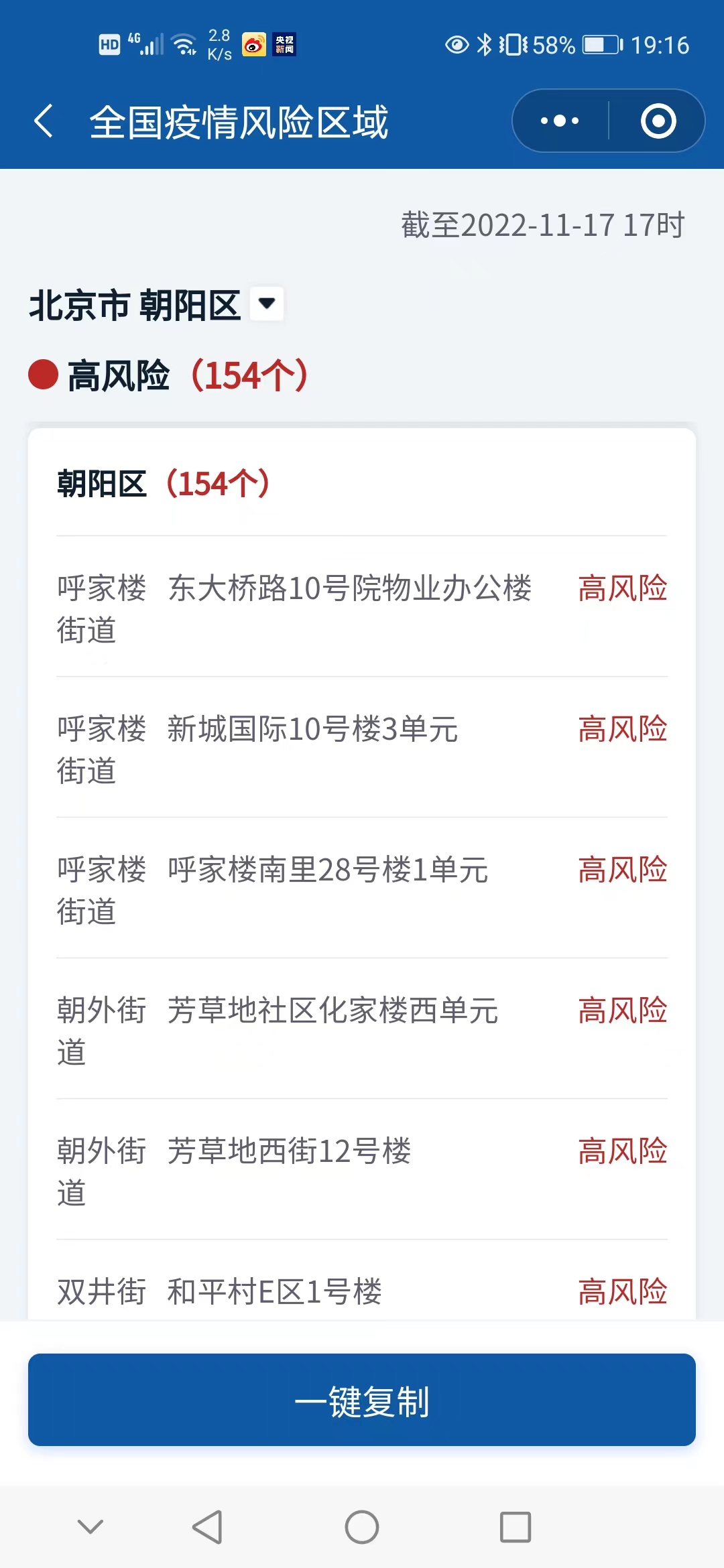Screen dimensions: 724x1568
Task: Tap the 一键复制 copy button
Action: [362, 1400]
